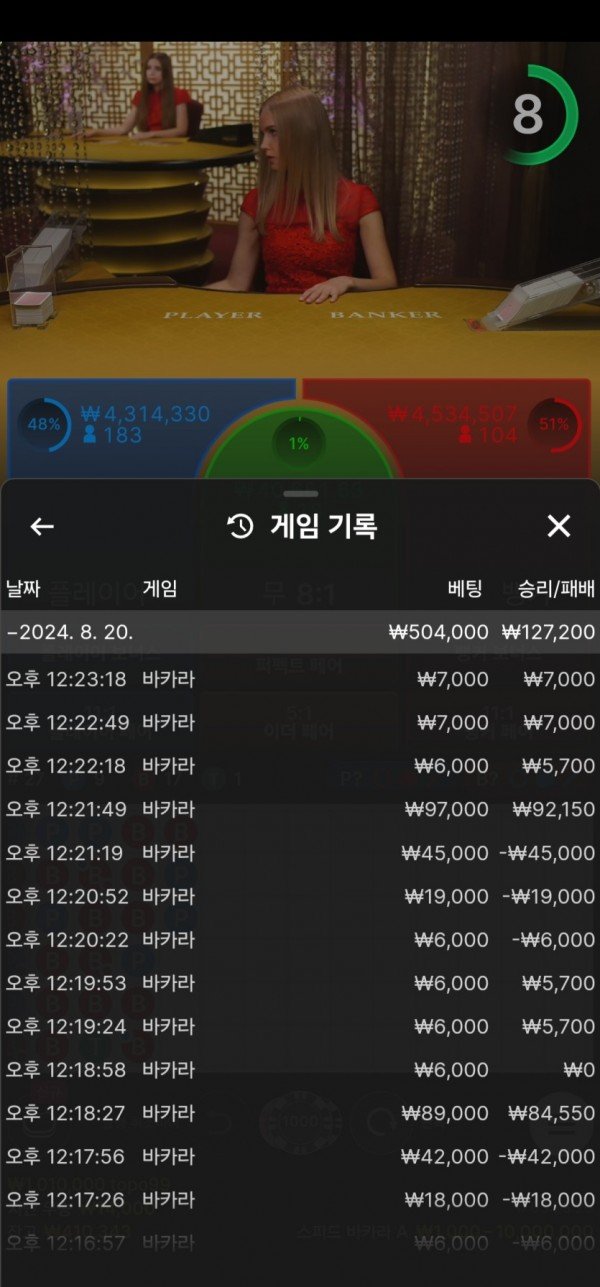Screen dimensions: 600x1287
Task: Open the 오후 12:18:27 바카라 record
Action: tap(300, 1113)
